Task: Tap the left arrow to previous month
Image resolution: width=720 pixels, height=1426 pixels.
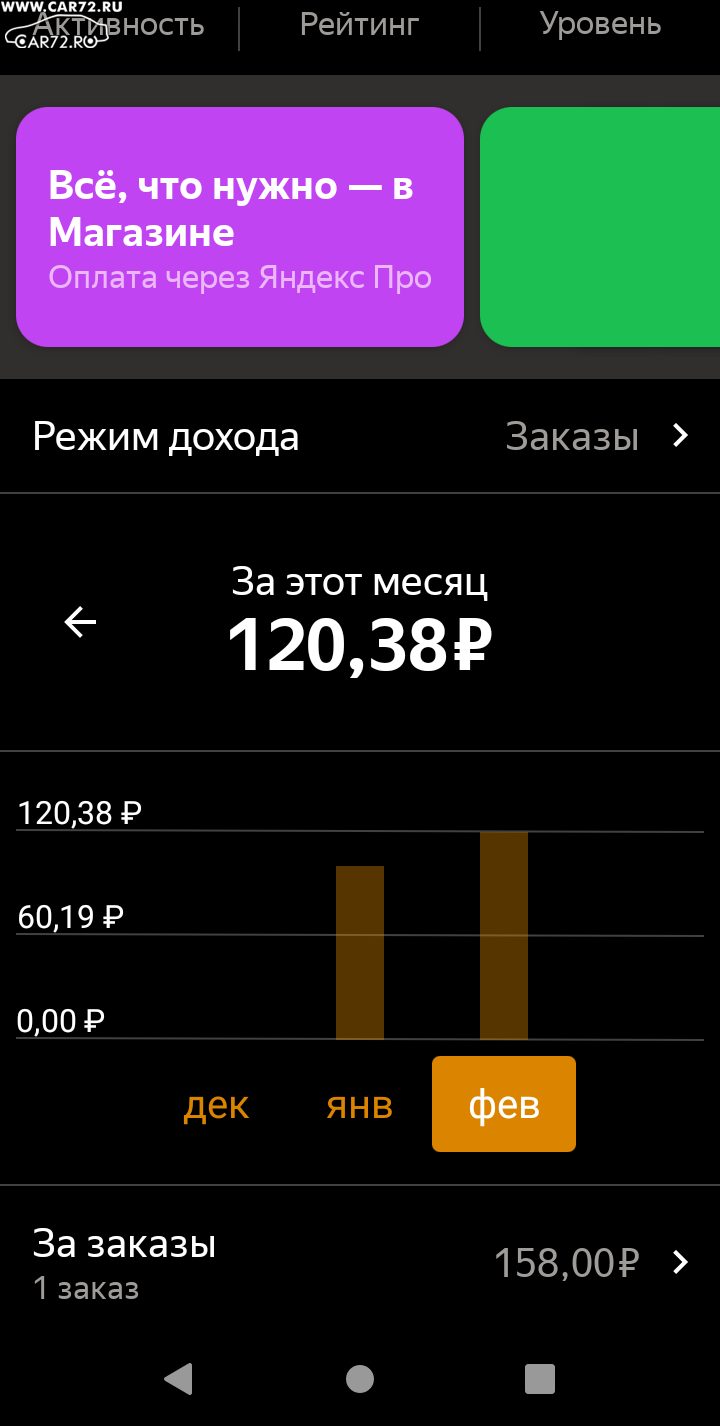Action: [x=80, y=622]
